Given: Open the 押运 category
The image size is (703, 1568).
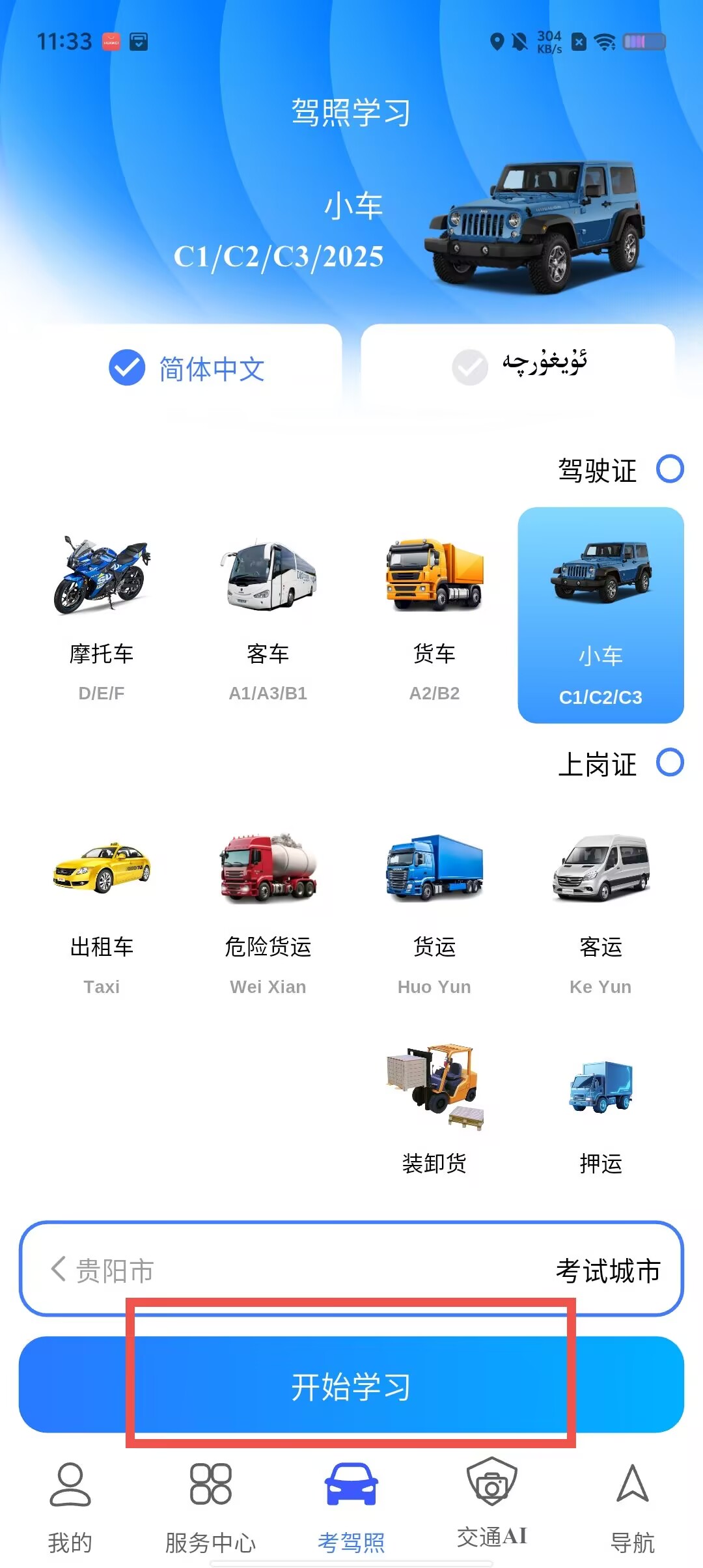Looking at the screenshot, I should (x=601, y=1110).
